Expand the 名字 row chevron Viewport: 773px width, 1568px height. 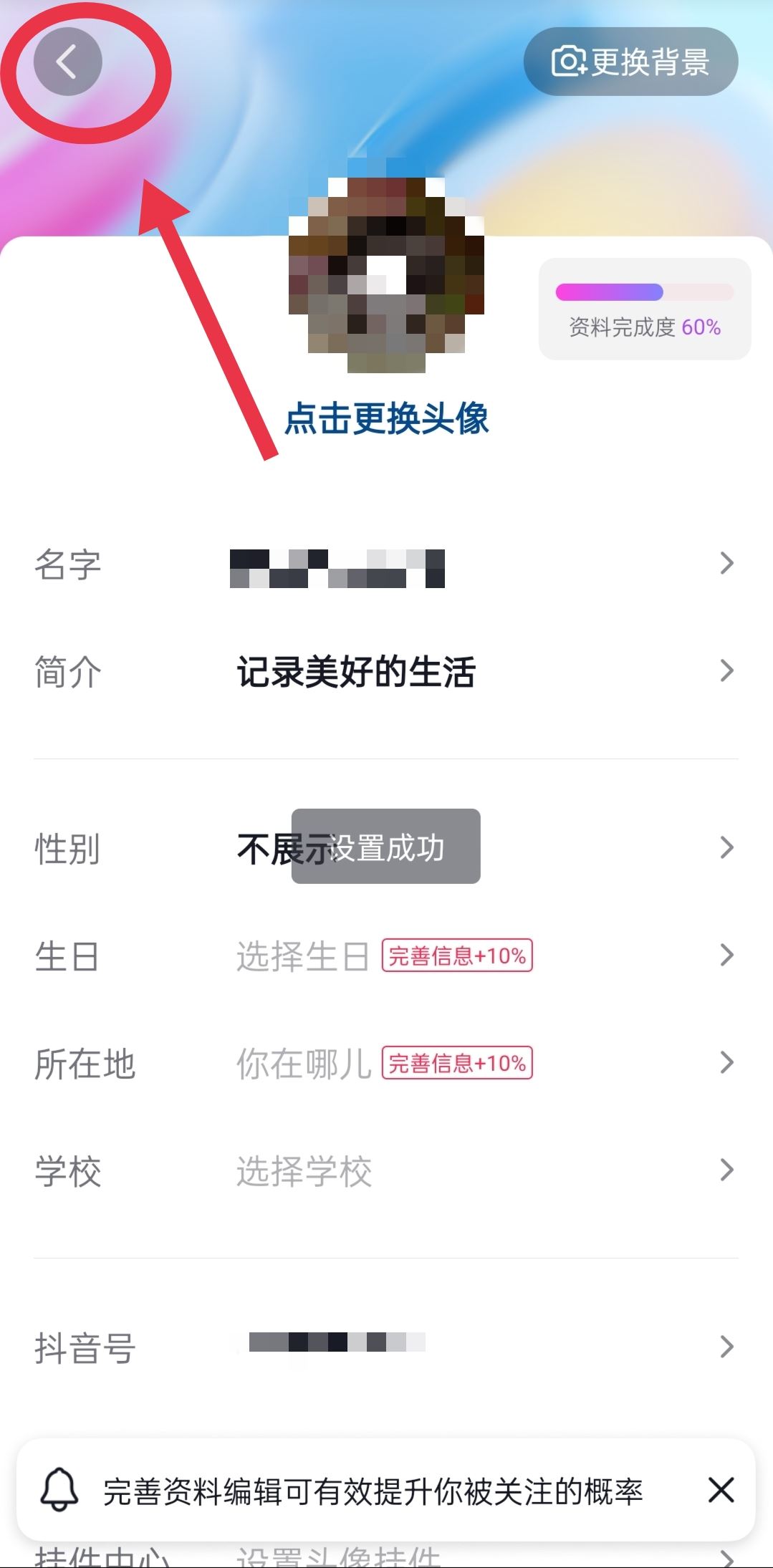click(x=728, y=564)
